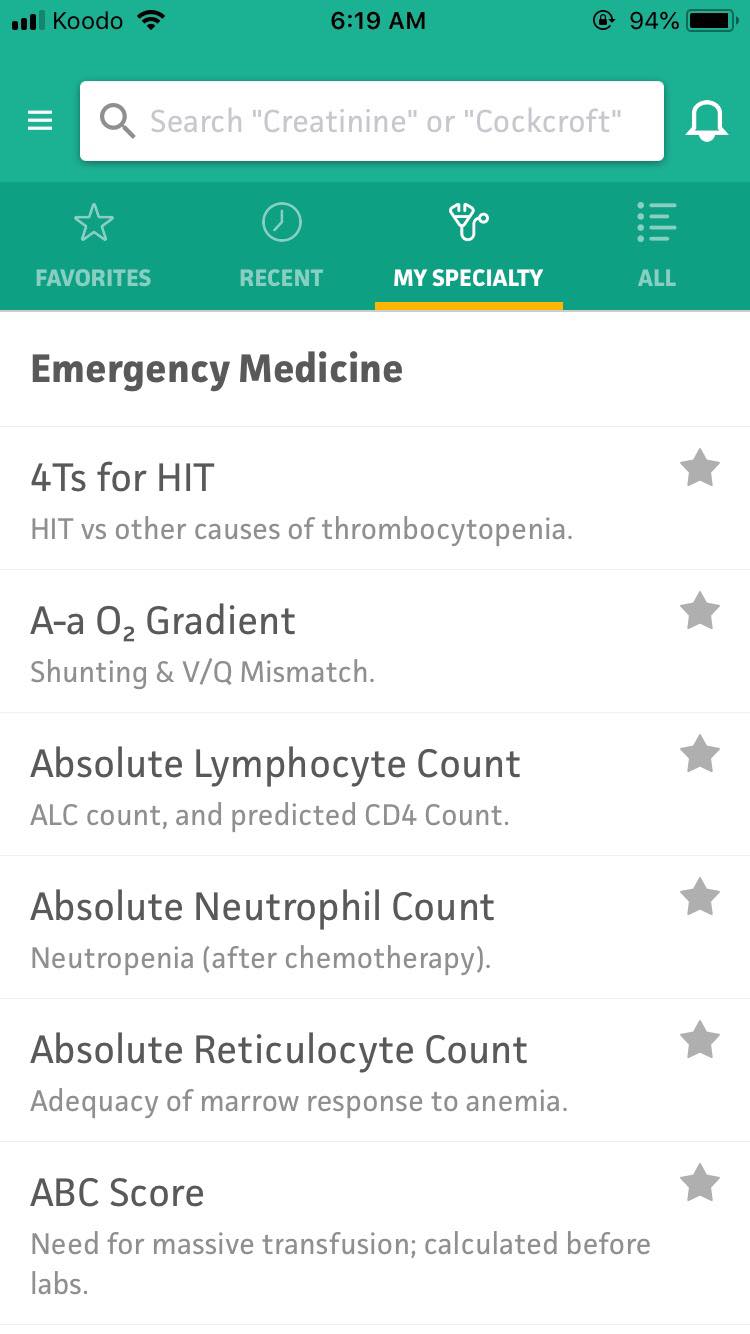The width and height of the screenshot is (750, 1334).
Task: Tap the search input field
Action: pos(372,121)
